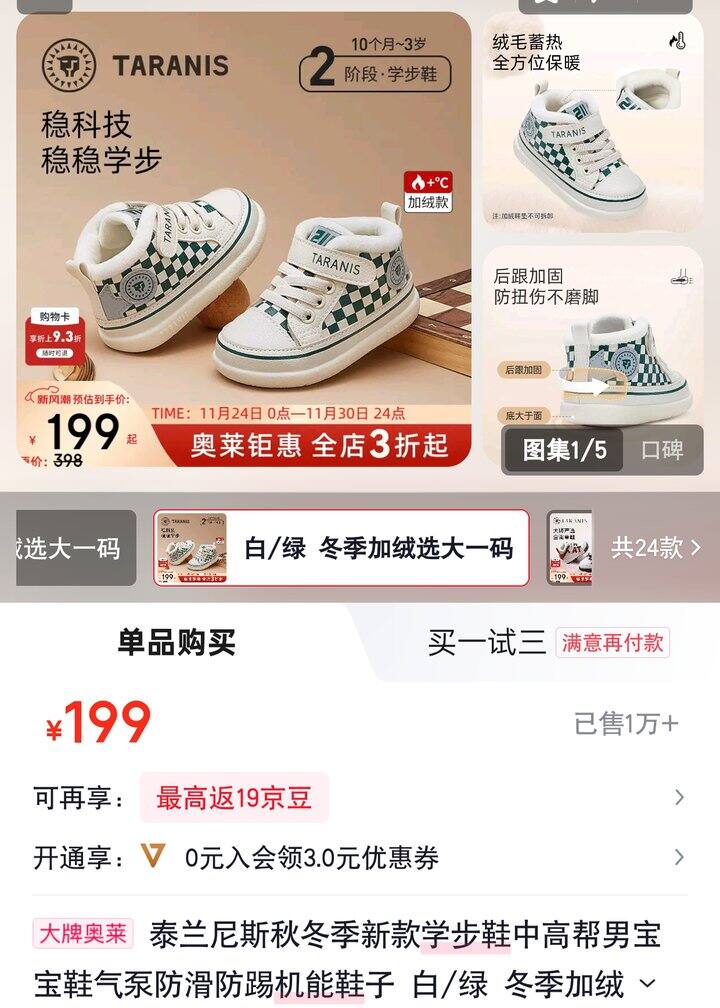Tap the third color variant thumbnail
The image size is (720, 1008).
(570, 548)
